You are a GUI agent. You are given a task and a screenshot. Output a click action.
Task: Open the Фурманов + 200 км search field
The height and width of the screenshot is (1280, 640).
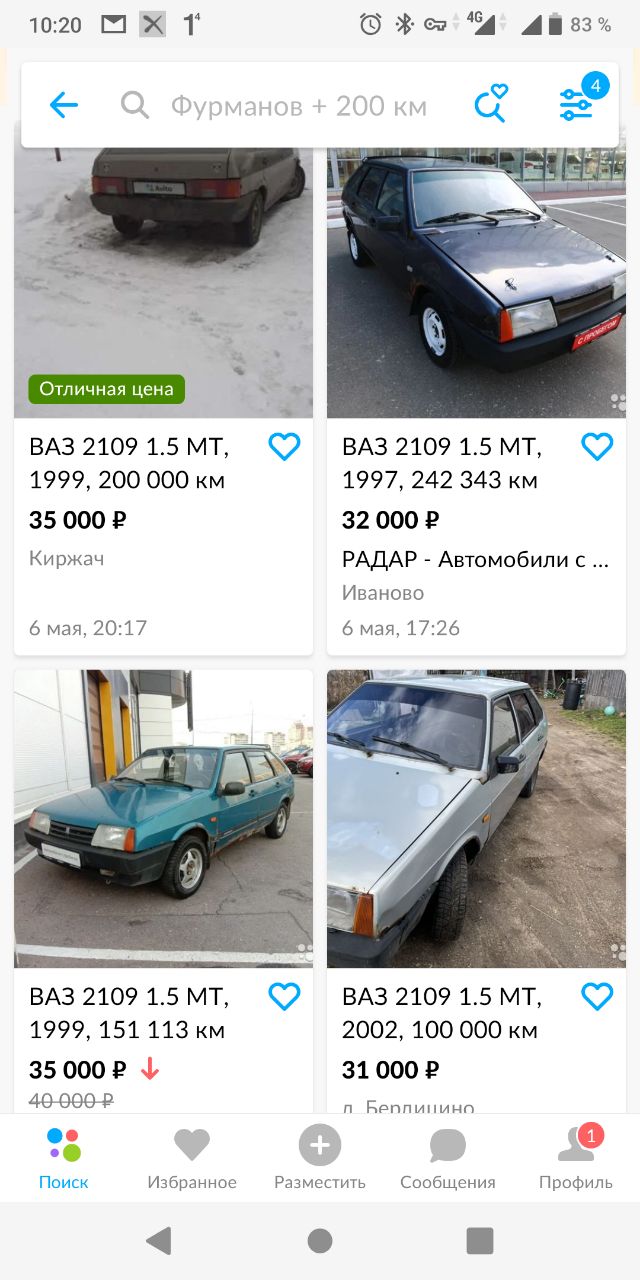click(298, 106)
